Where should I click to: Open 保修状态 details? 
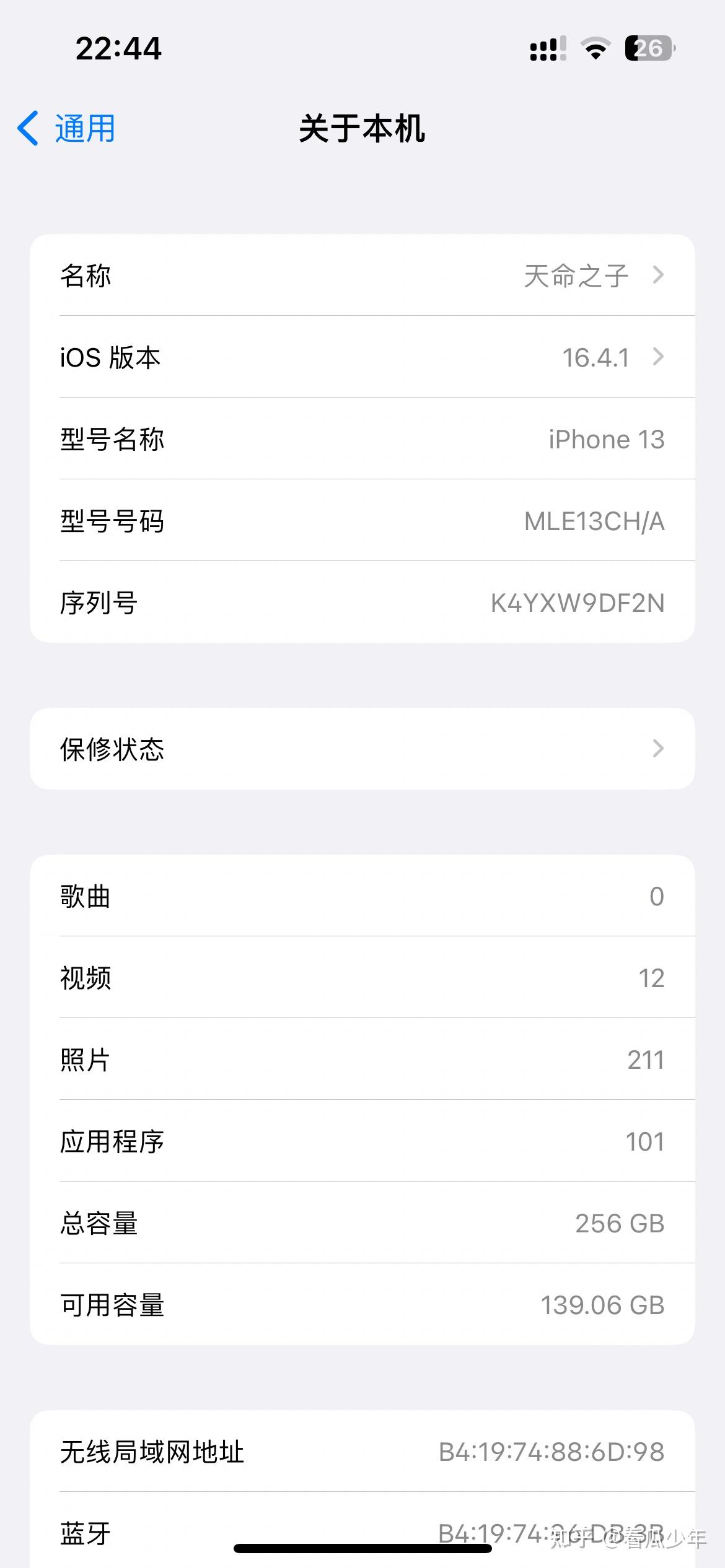coord(362,749)
